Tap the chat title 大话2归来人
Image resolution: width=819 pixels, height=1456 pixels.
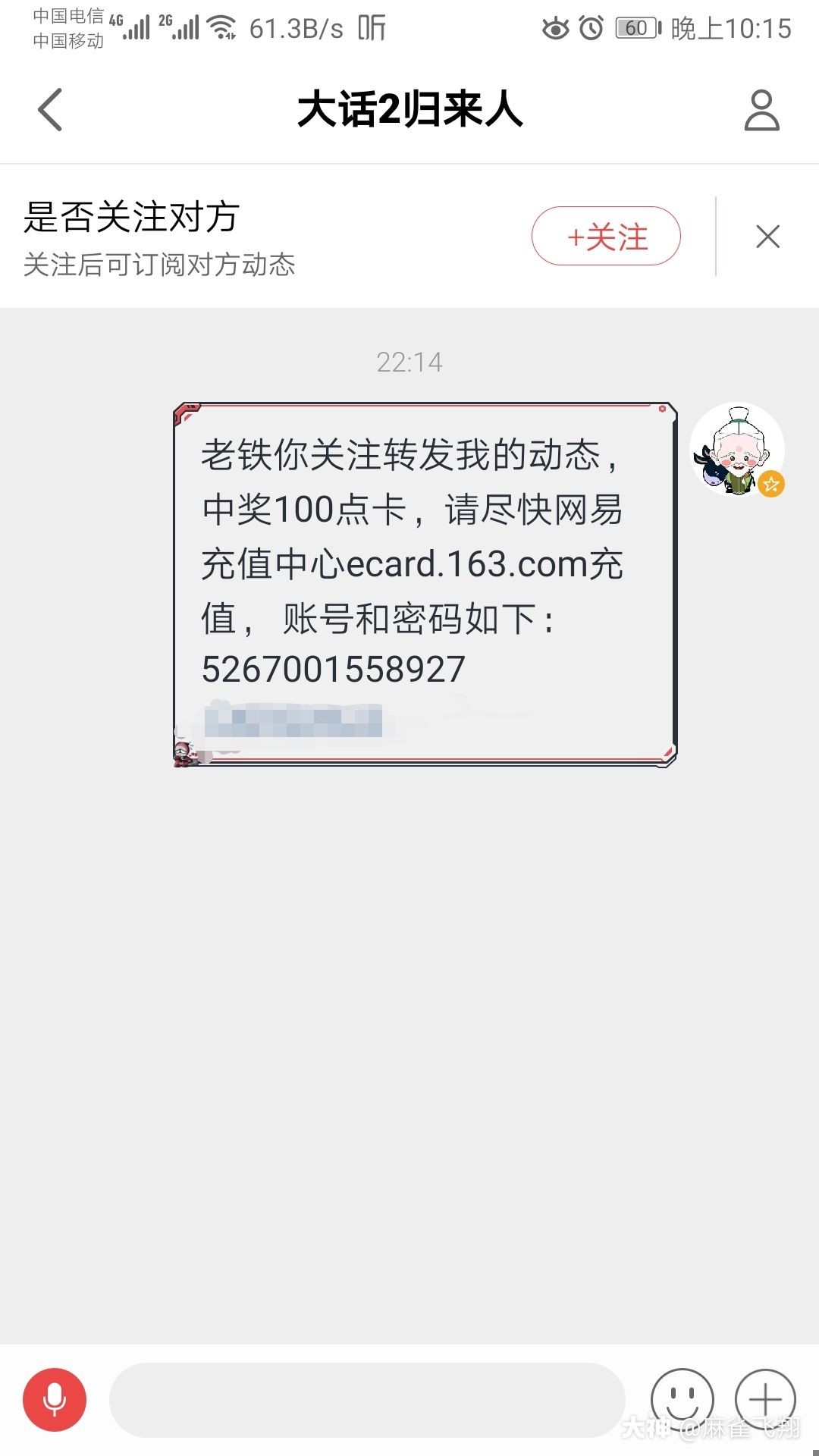pos(409,110)
